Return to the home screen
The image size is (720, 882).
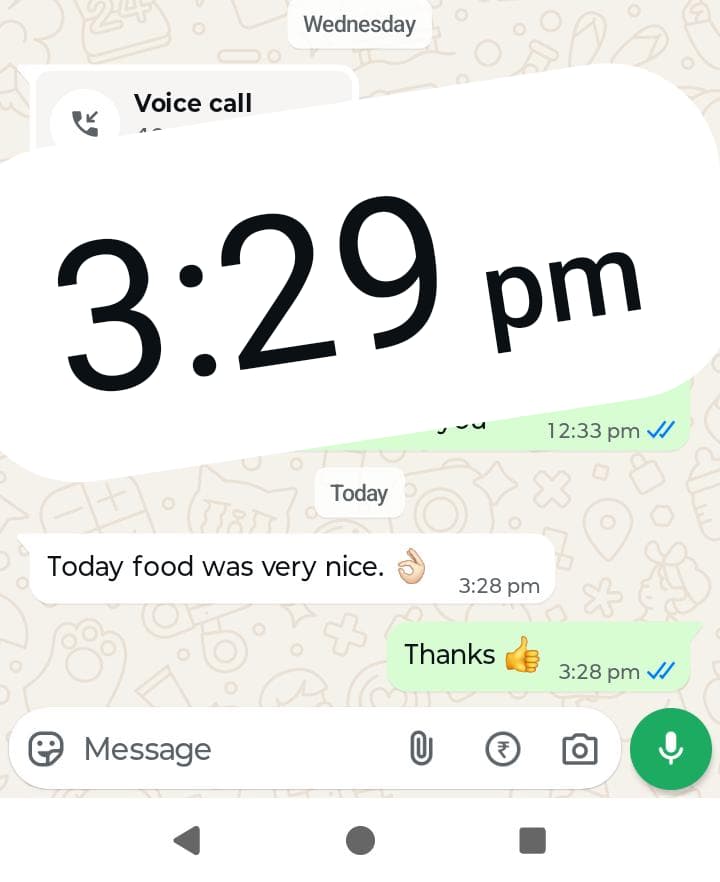coord(360,841)
